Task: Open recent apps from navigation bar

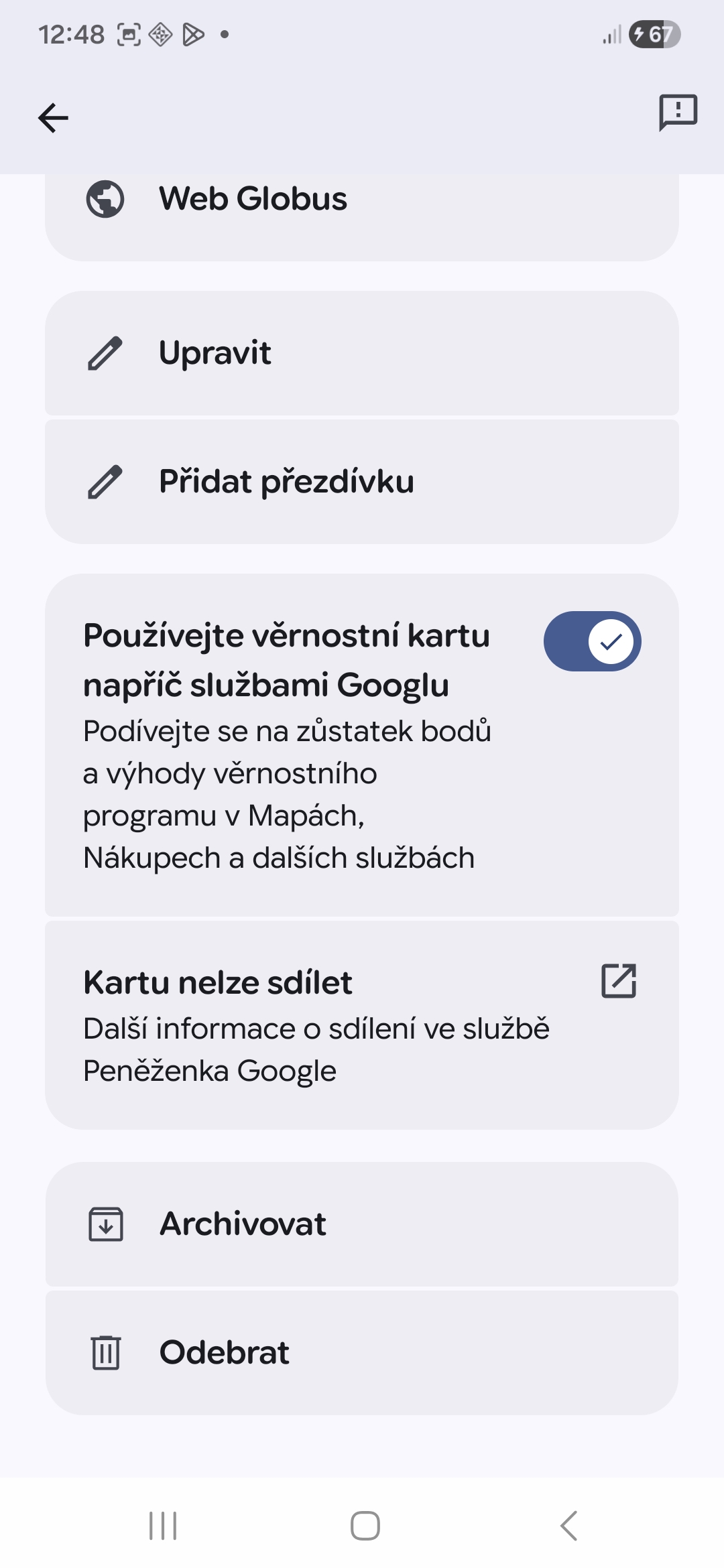Action: coord(163,1526)
